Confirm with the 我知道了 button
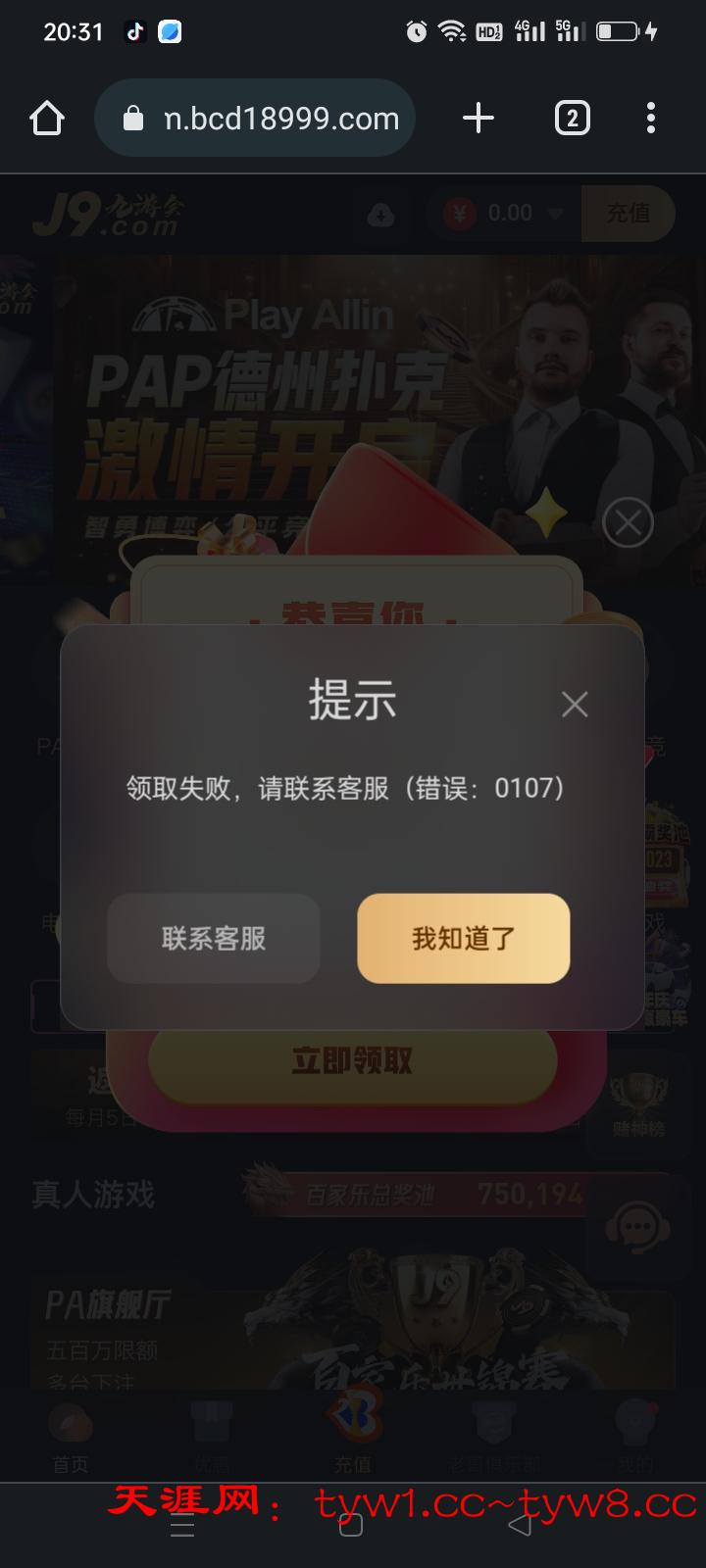The image size is (706, 1568). click(463, 938)
